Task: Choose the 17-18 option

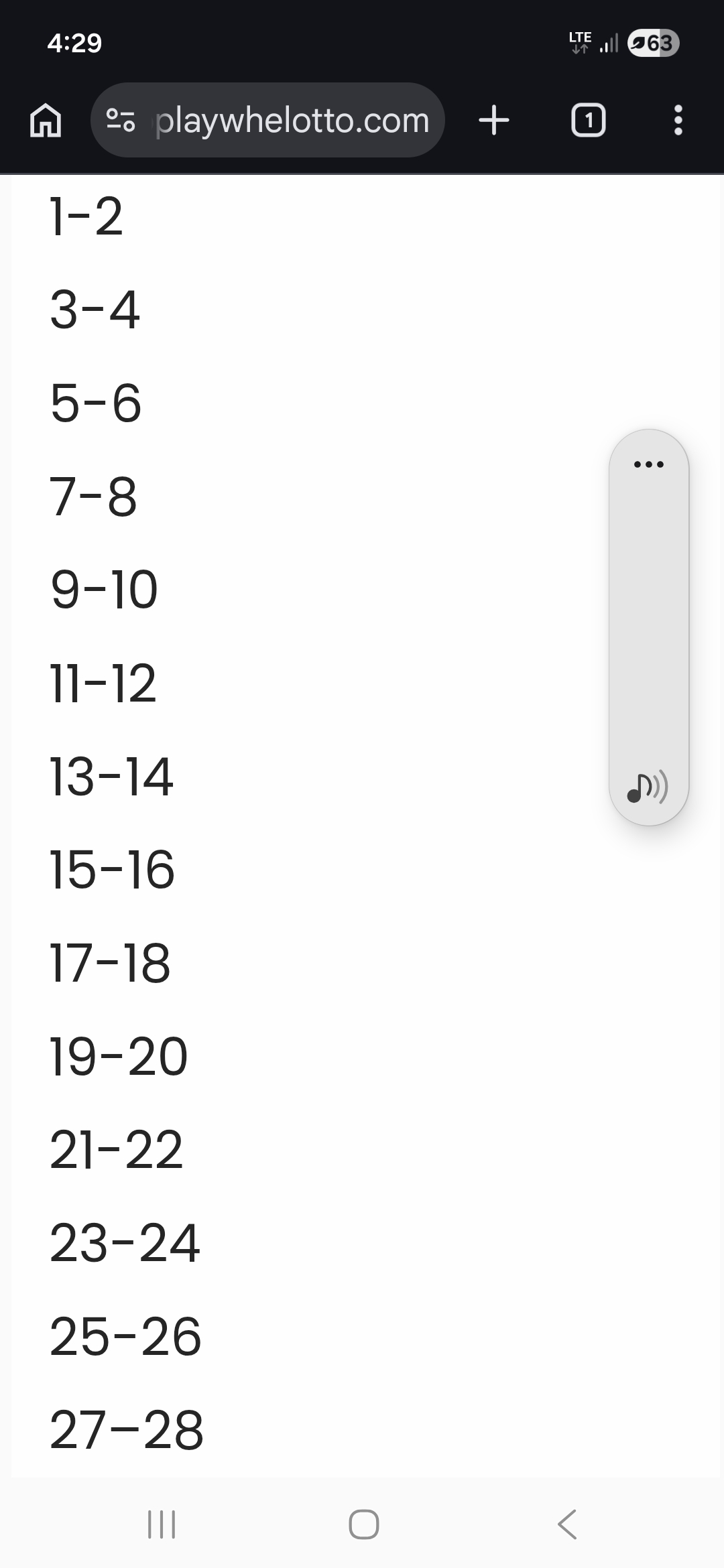Action: coord(110,964)
